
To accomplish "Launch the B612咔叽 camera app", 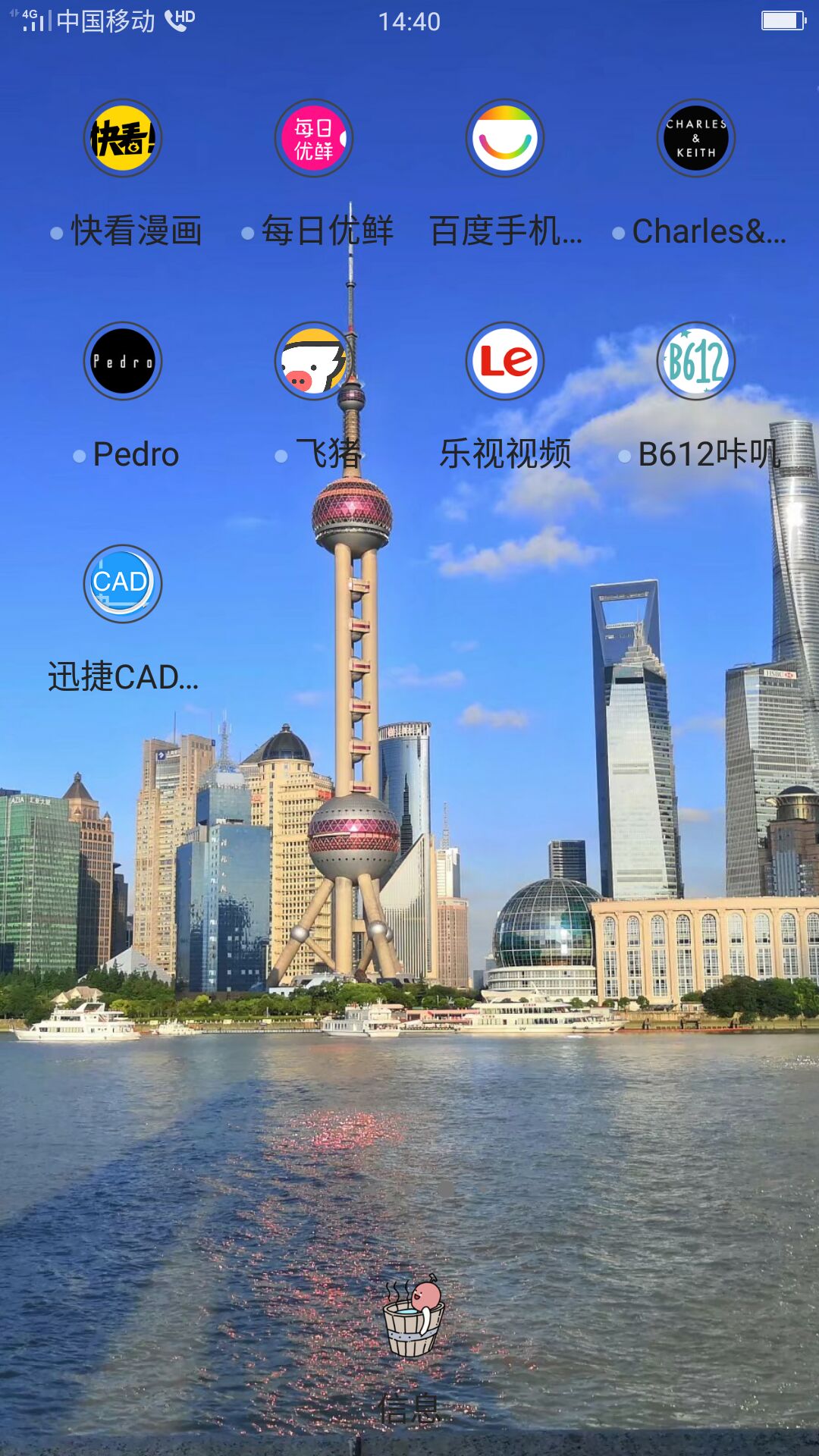I will [695, 361].
